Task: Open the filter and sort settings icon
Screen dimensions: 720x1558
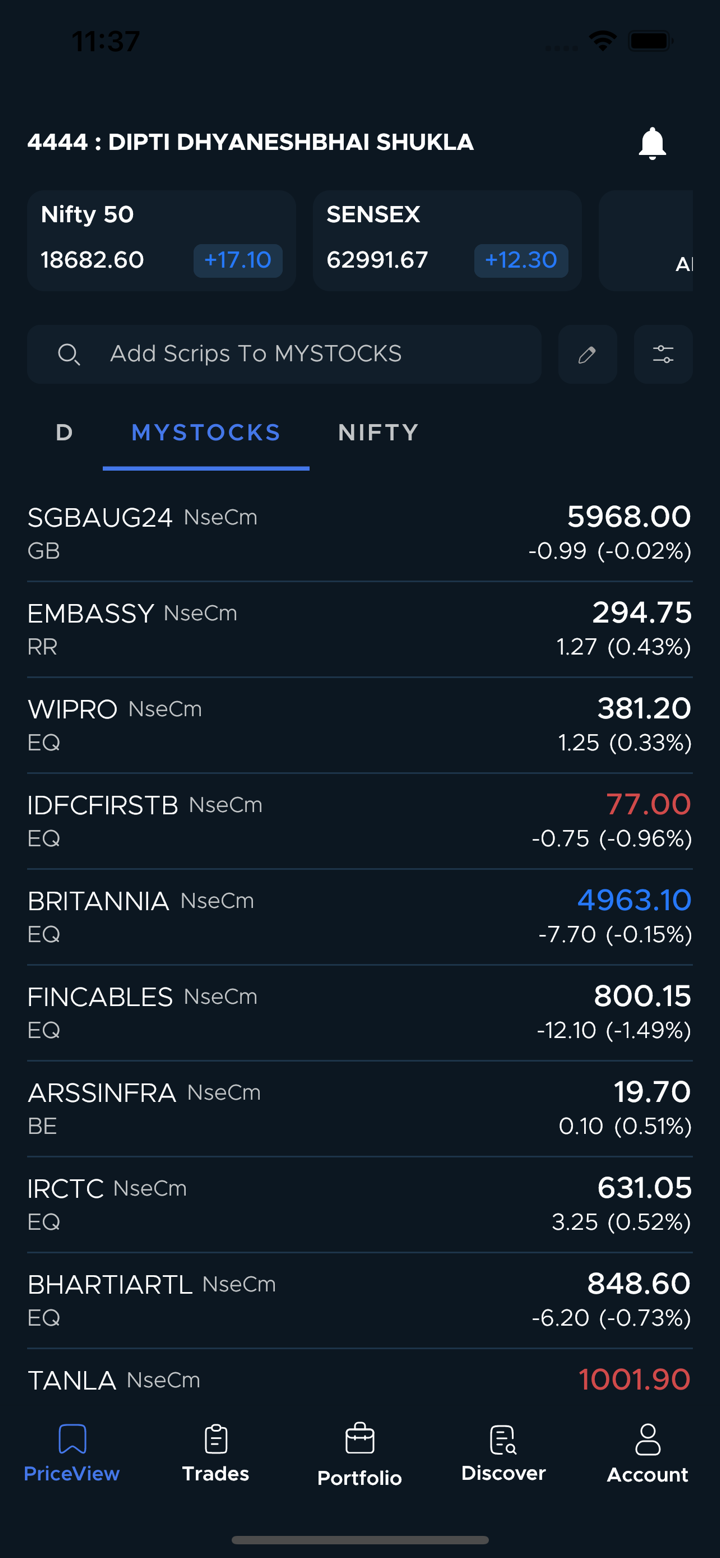Action: pos(663,354)
